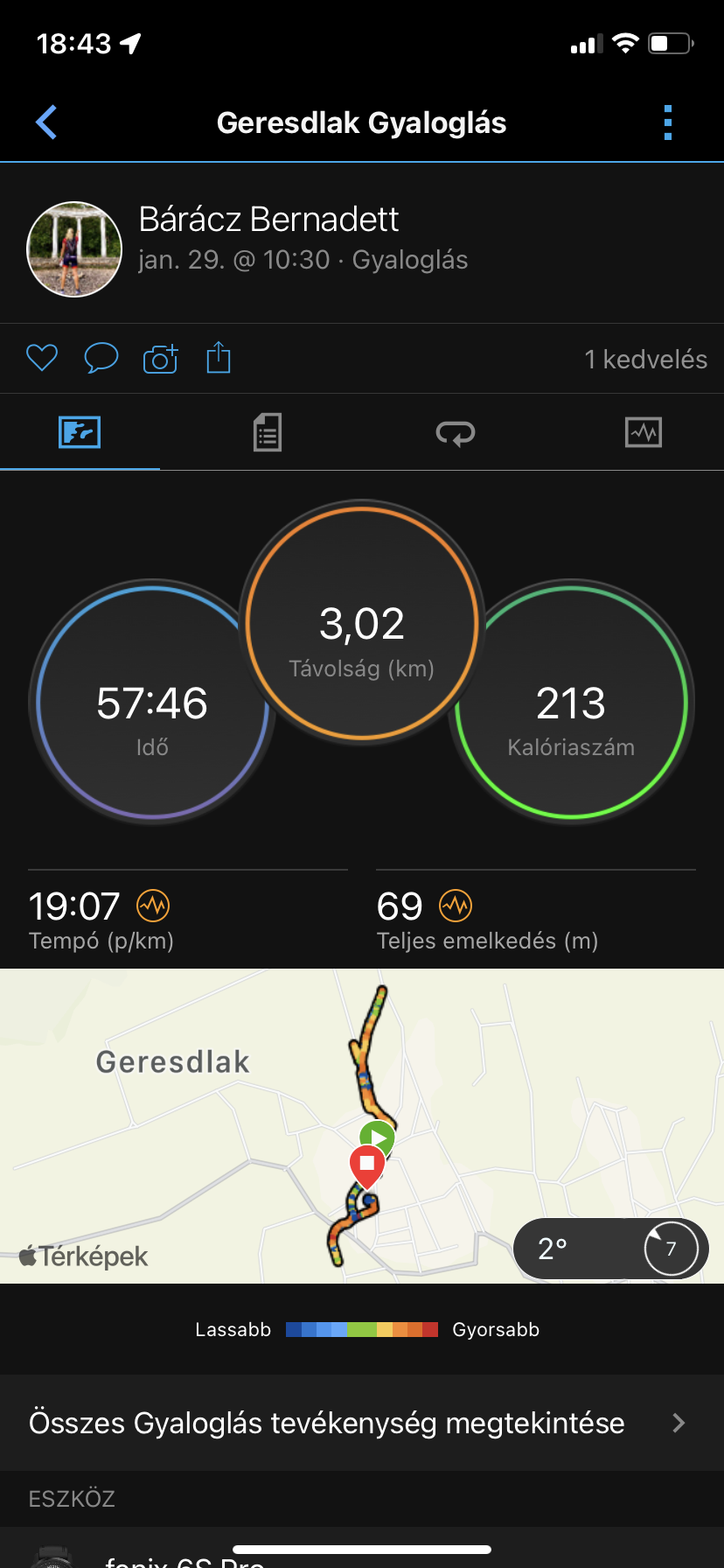
Task: Like this activity with the heart
Action: (42, 359)
